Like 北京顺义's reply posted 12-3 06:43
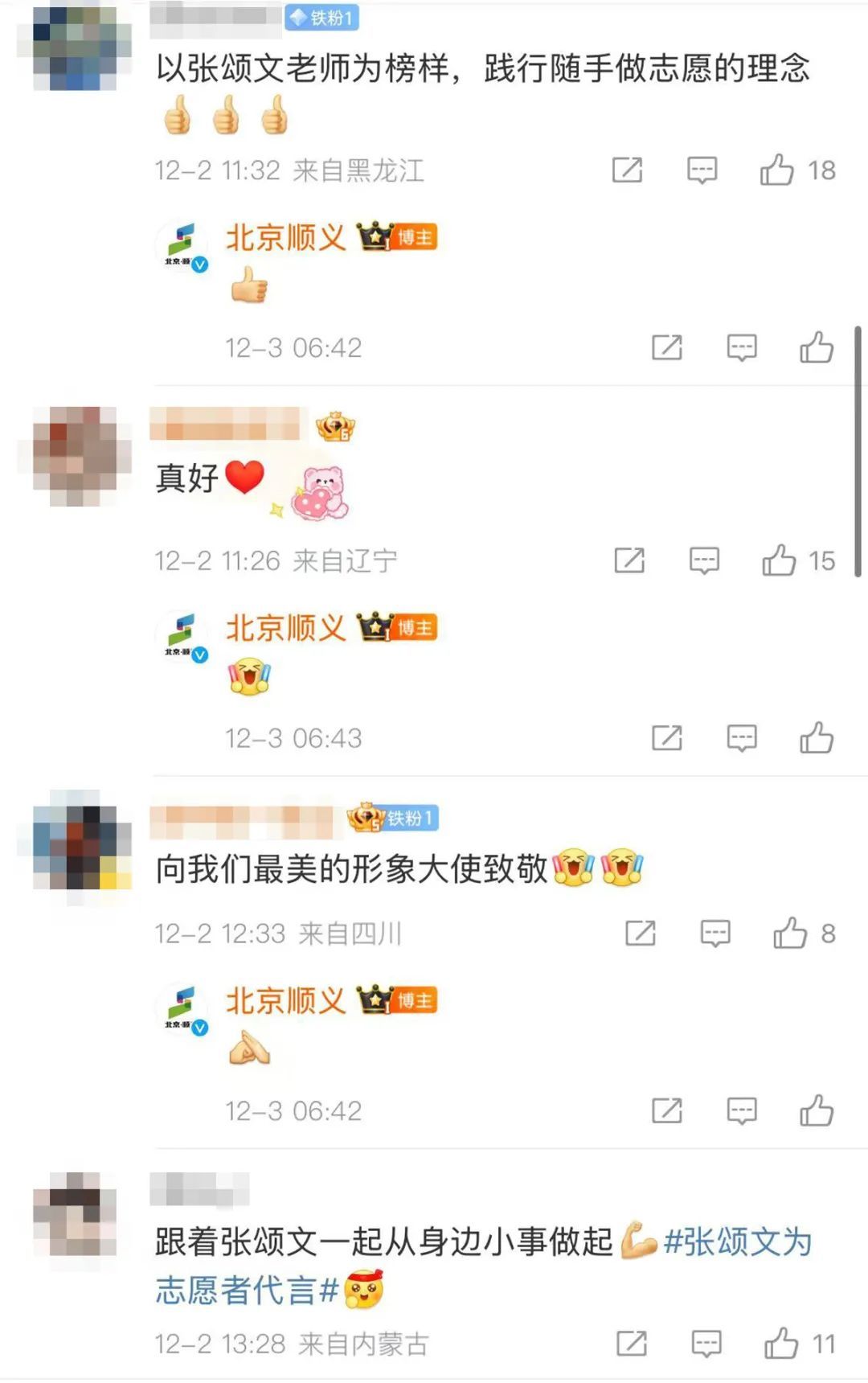Screen dimensions: 868x1383 [x=817, y=738]
